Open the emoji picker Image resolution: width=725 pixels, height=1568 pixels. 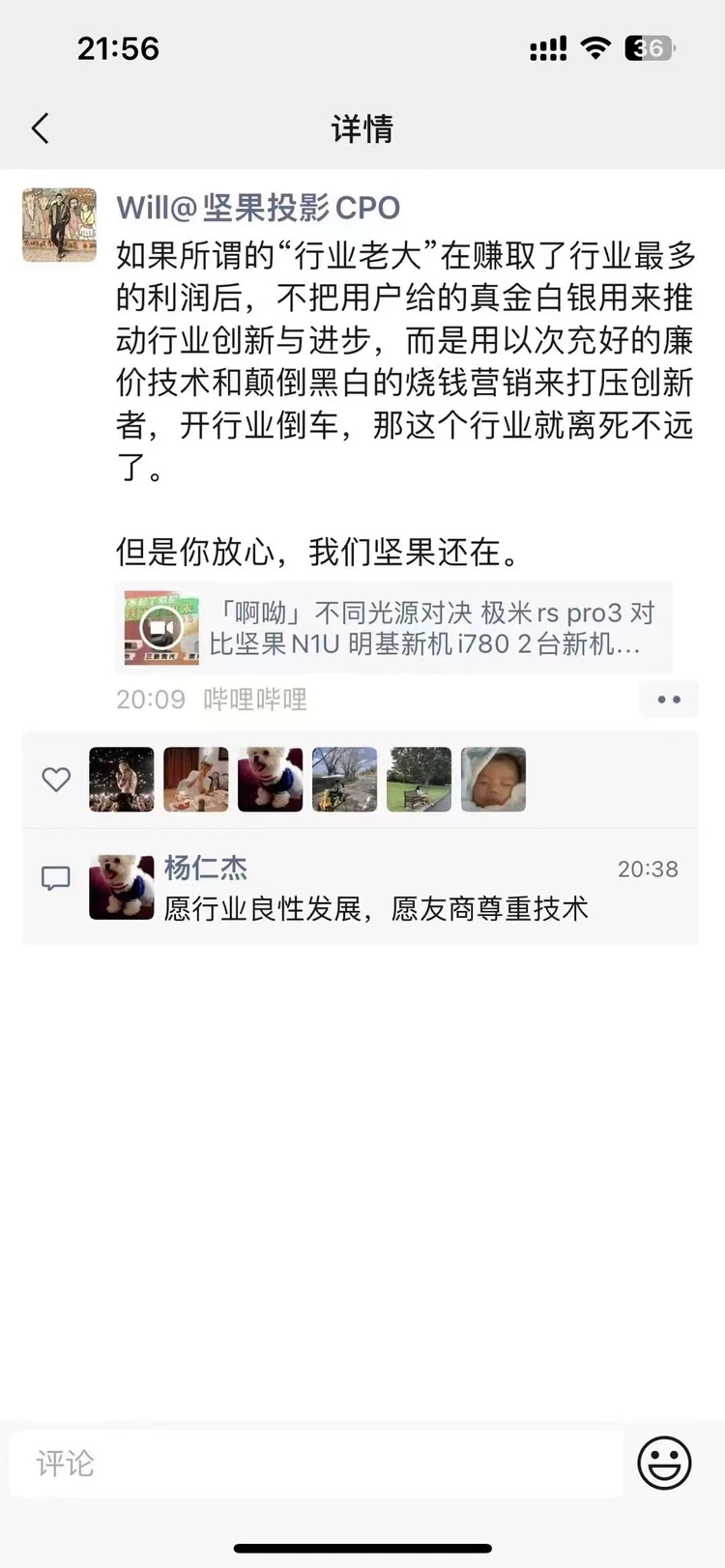coord(665,1463)
